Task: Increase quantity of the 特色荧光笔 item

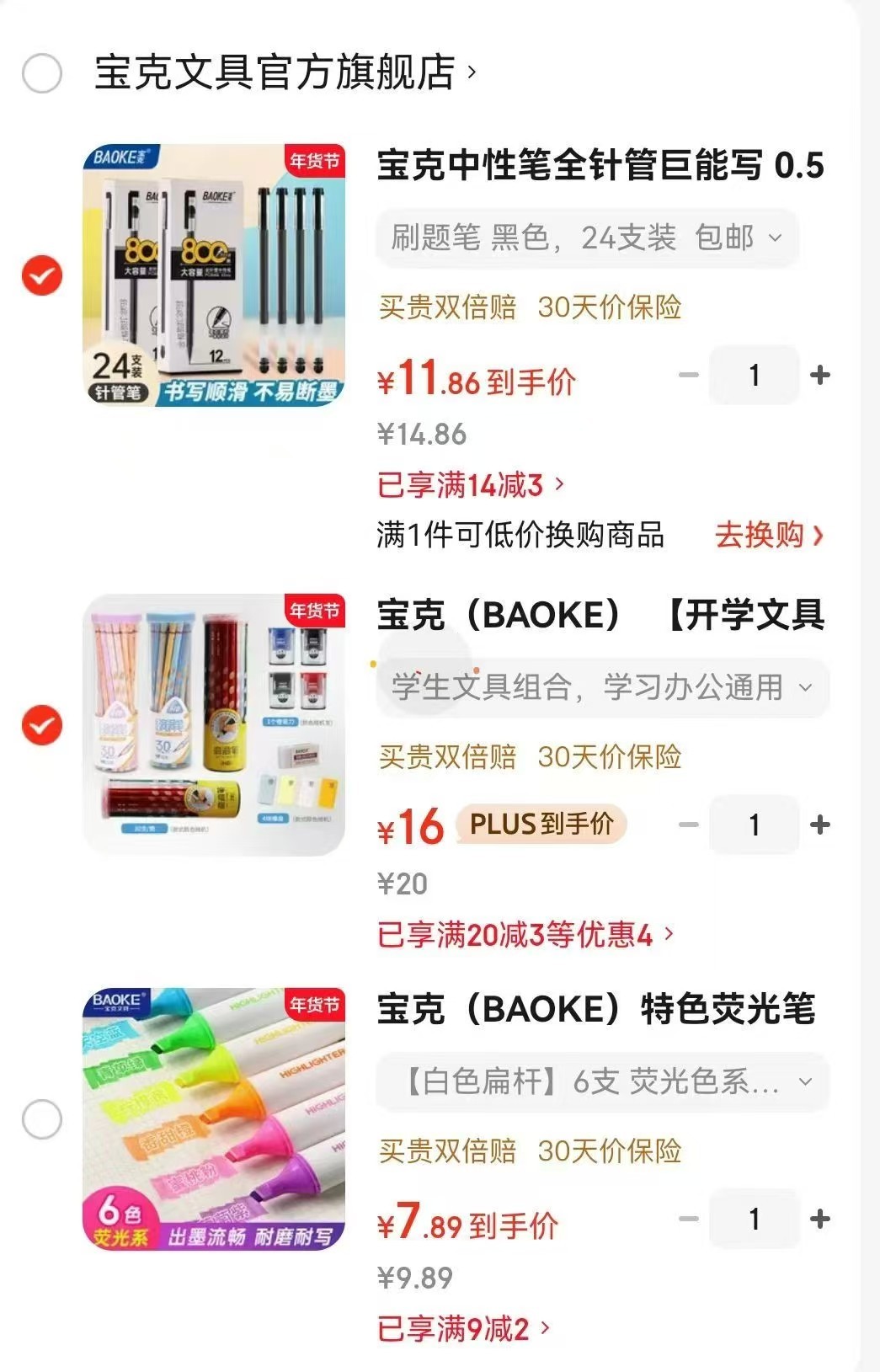Action: pos(819,1219)
